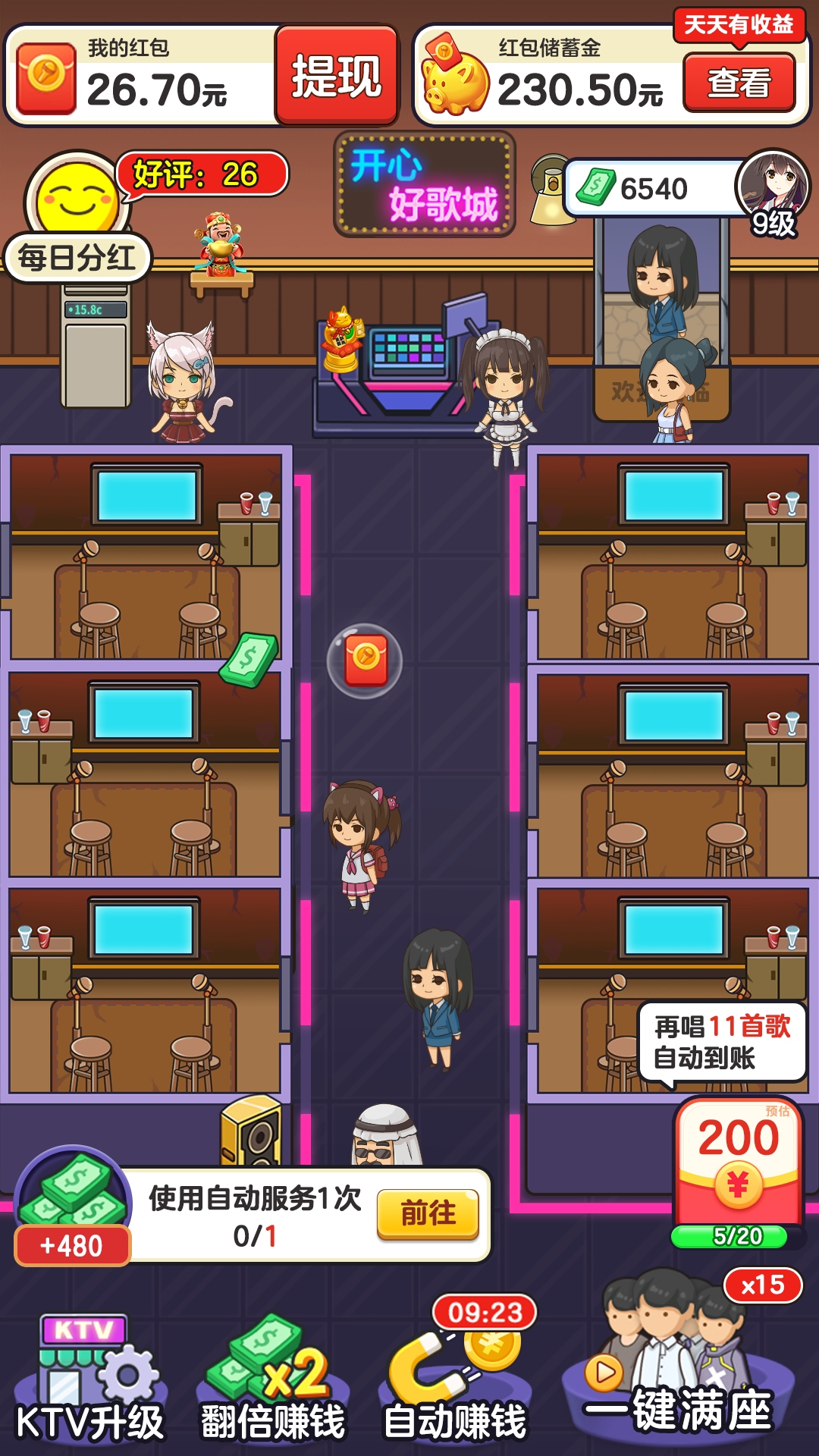The image size is (819, 1456).
Task: Collect the floating red packet bubble
Action: point(366,661)
